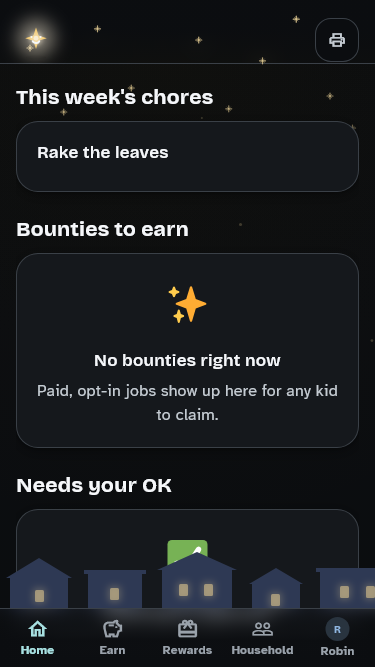375x667 pixels.
Task: Switch to the Household tab
Action: point(262,637)
